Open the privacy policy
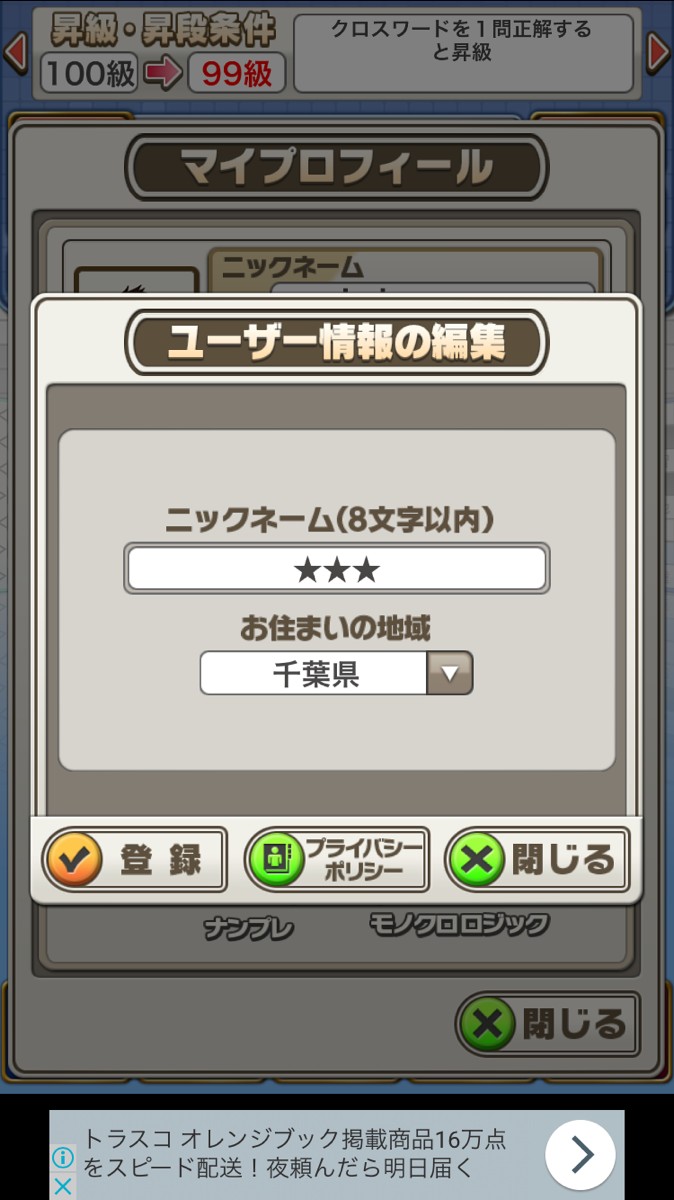This screenshot has height=1200, width=674. [x=337, y=859]
